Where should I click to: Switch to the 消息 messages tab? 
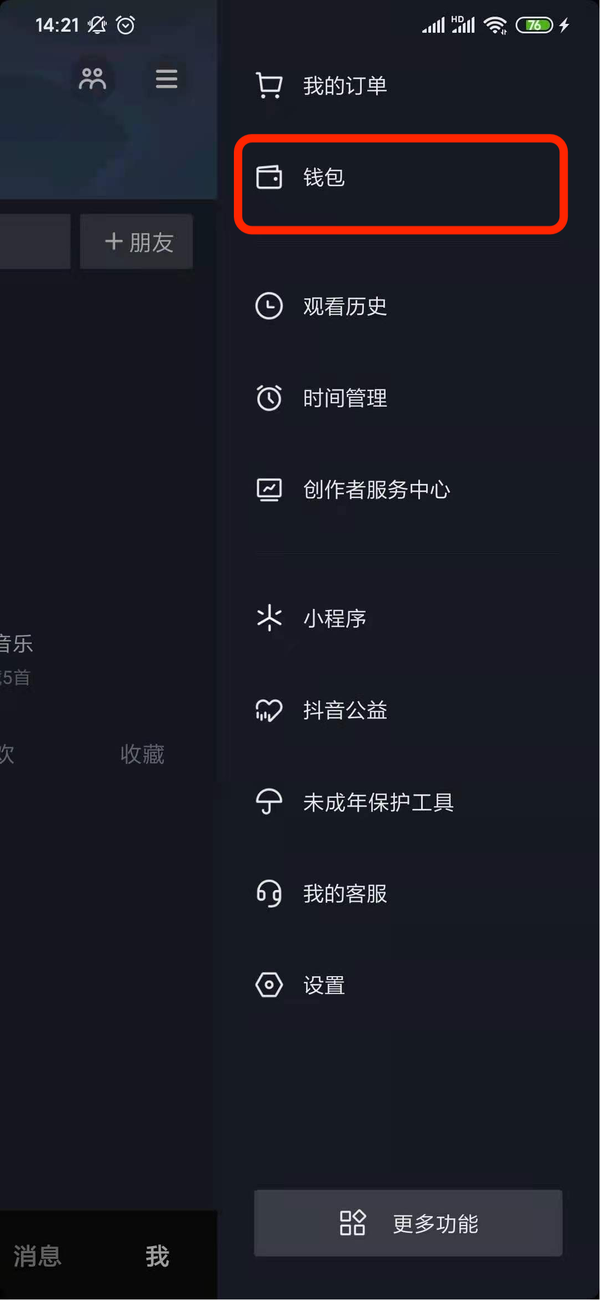[x=38, y=1256]
